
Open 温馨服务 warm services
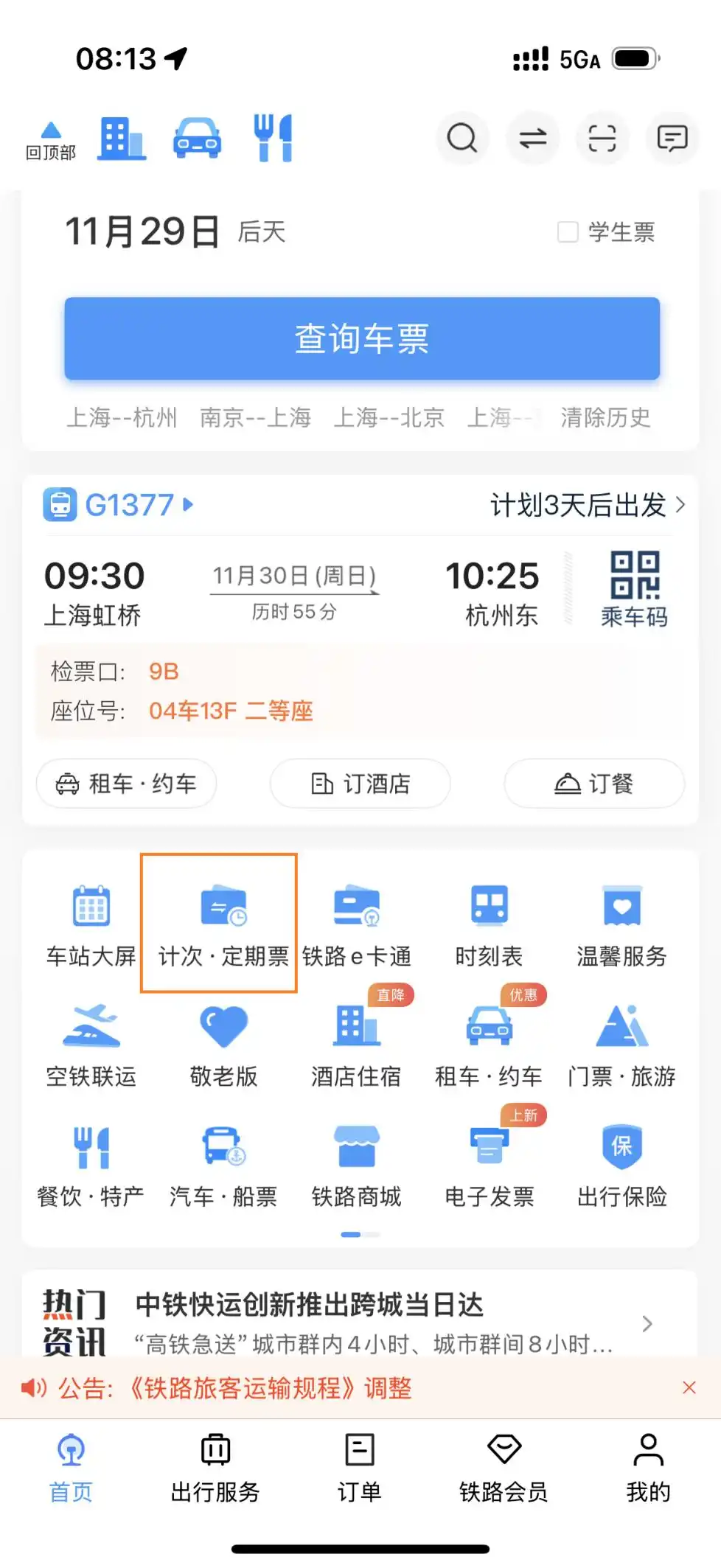click(x=621, y=921)
